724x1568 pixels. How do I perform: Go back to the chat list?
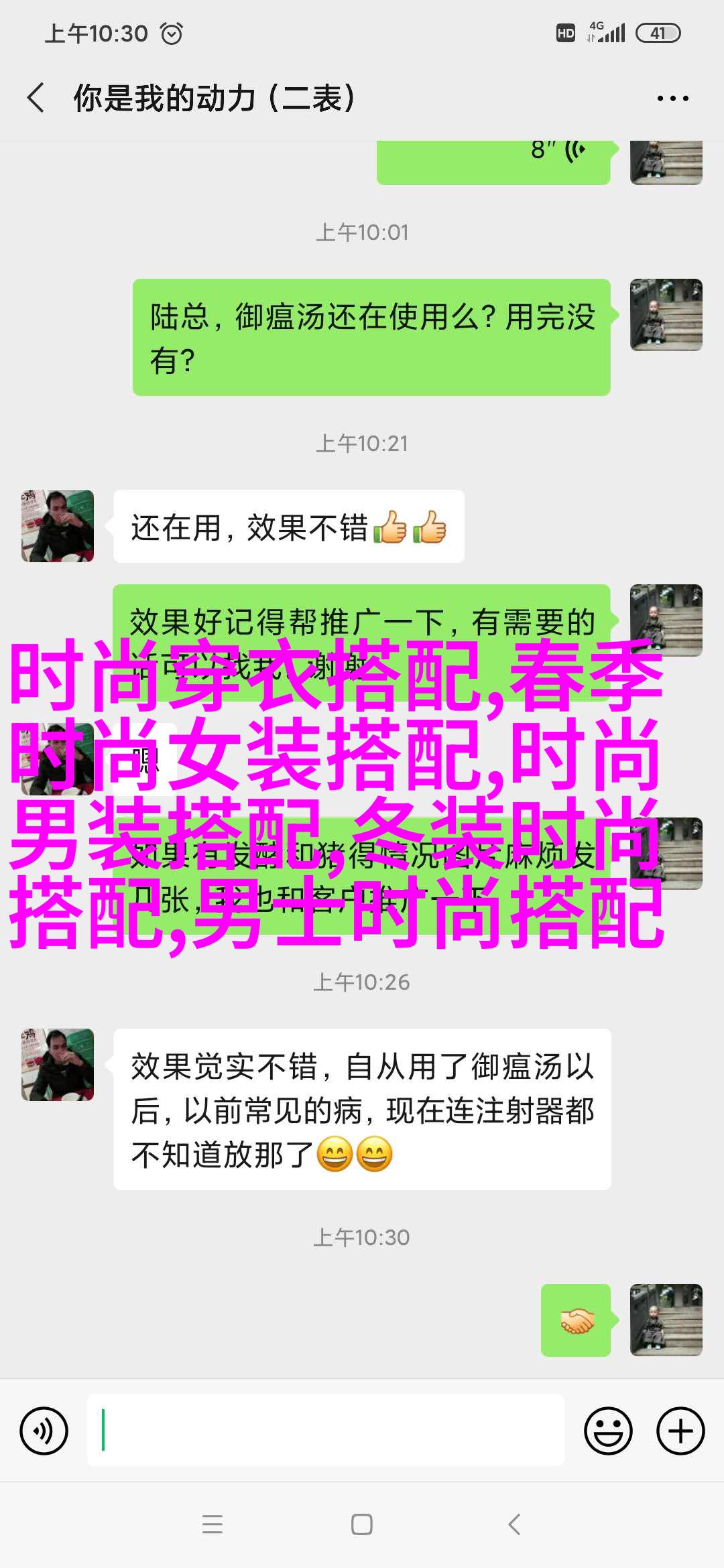(x=36, y=98)
